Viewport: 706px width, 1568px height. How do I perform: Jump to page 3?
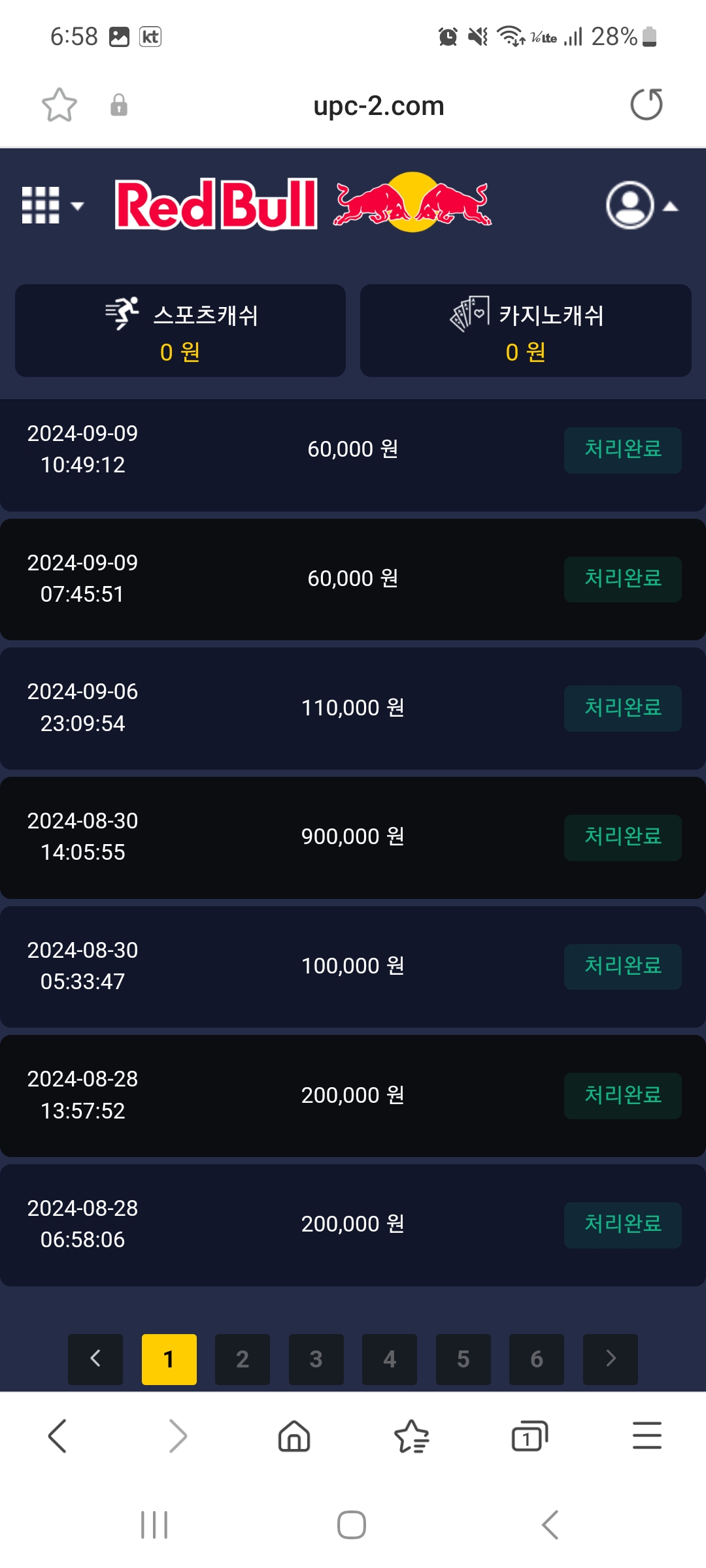316,1359
